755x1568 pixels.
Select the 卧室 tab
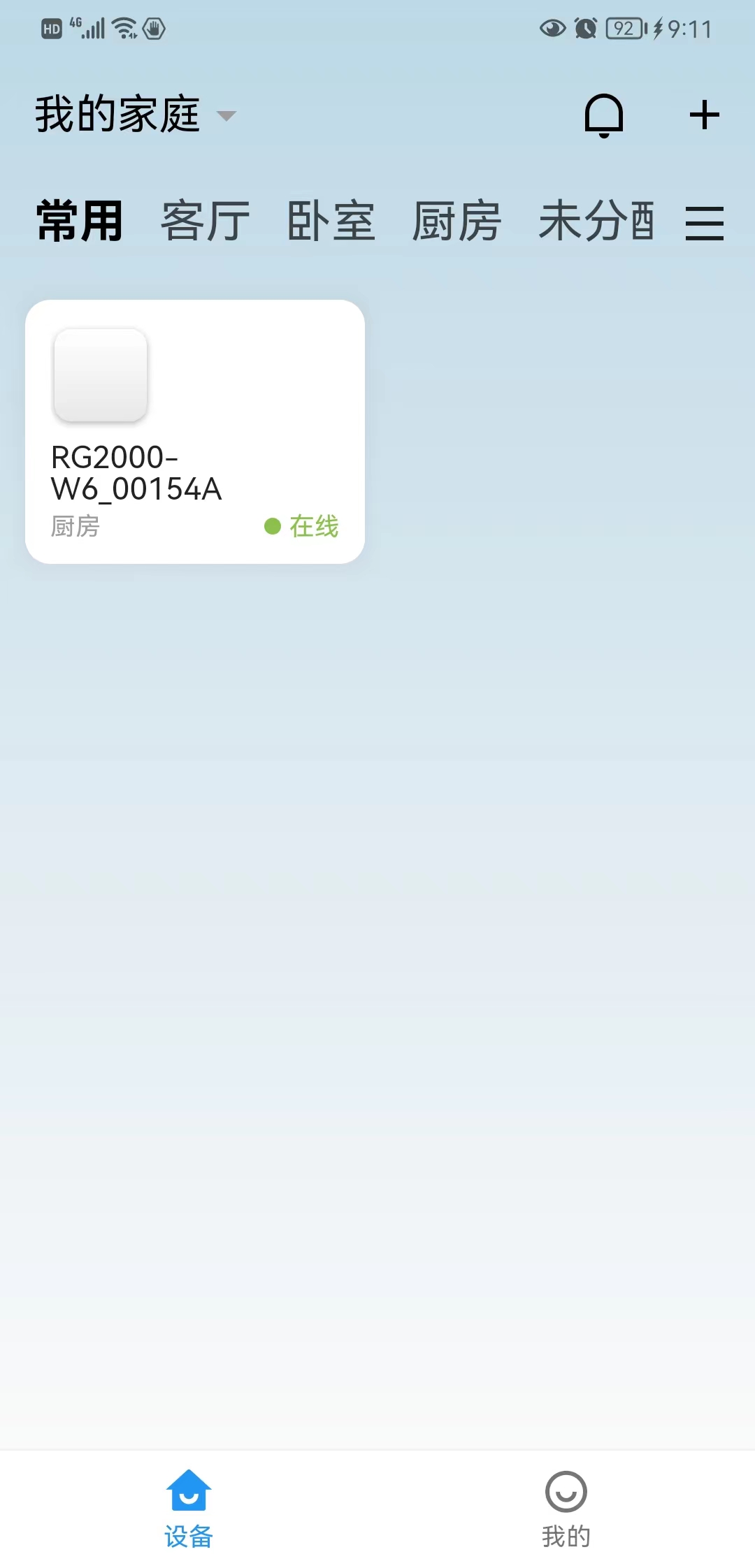tap(331, 222)
